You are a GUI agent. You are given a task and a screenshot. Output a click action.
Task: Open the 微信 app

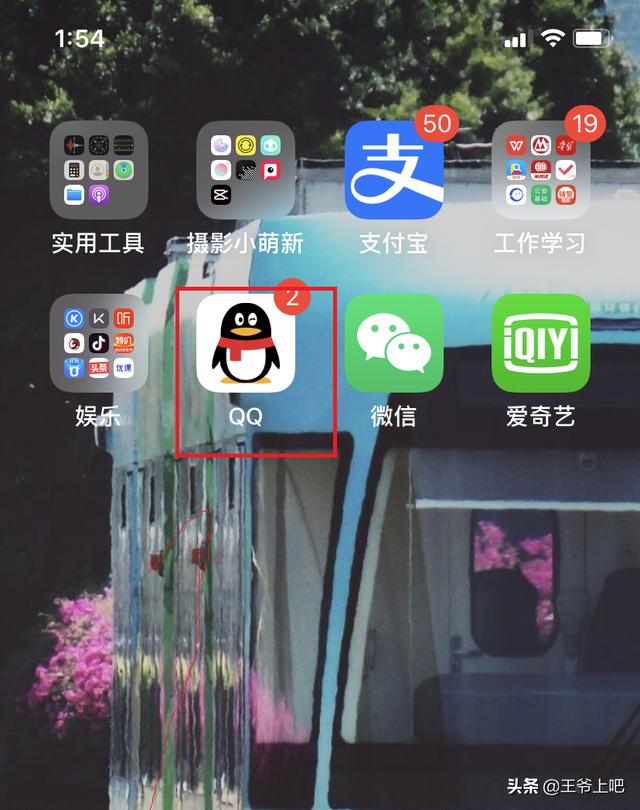(x=393, y=343)
